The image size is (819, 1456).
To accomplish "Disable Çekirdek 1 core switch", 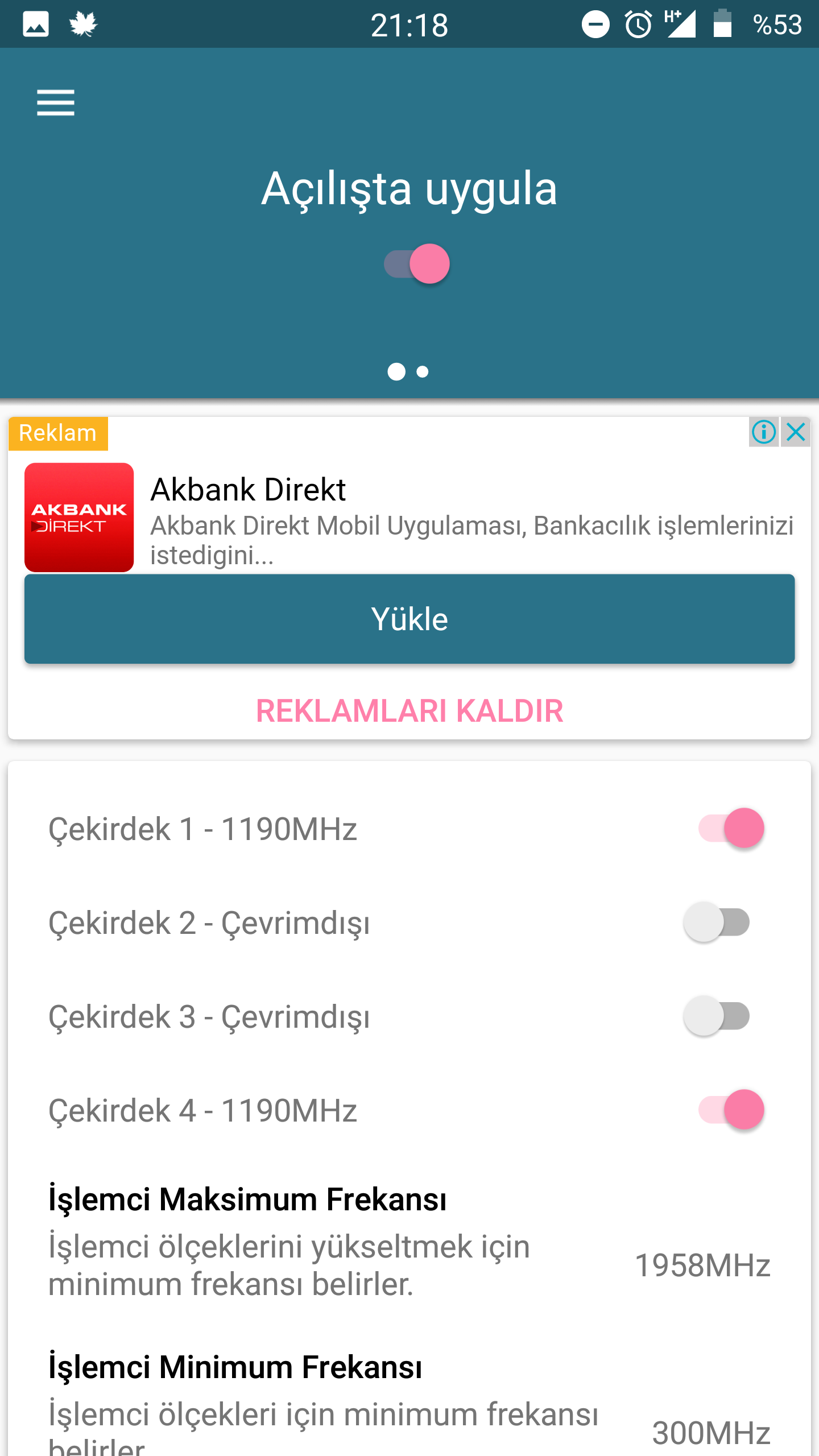I will click(x=731, y=828).
